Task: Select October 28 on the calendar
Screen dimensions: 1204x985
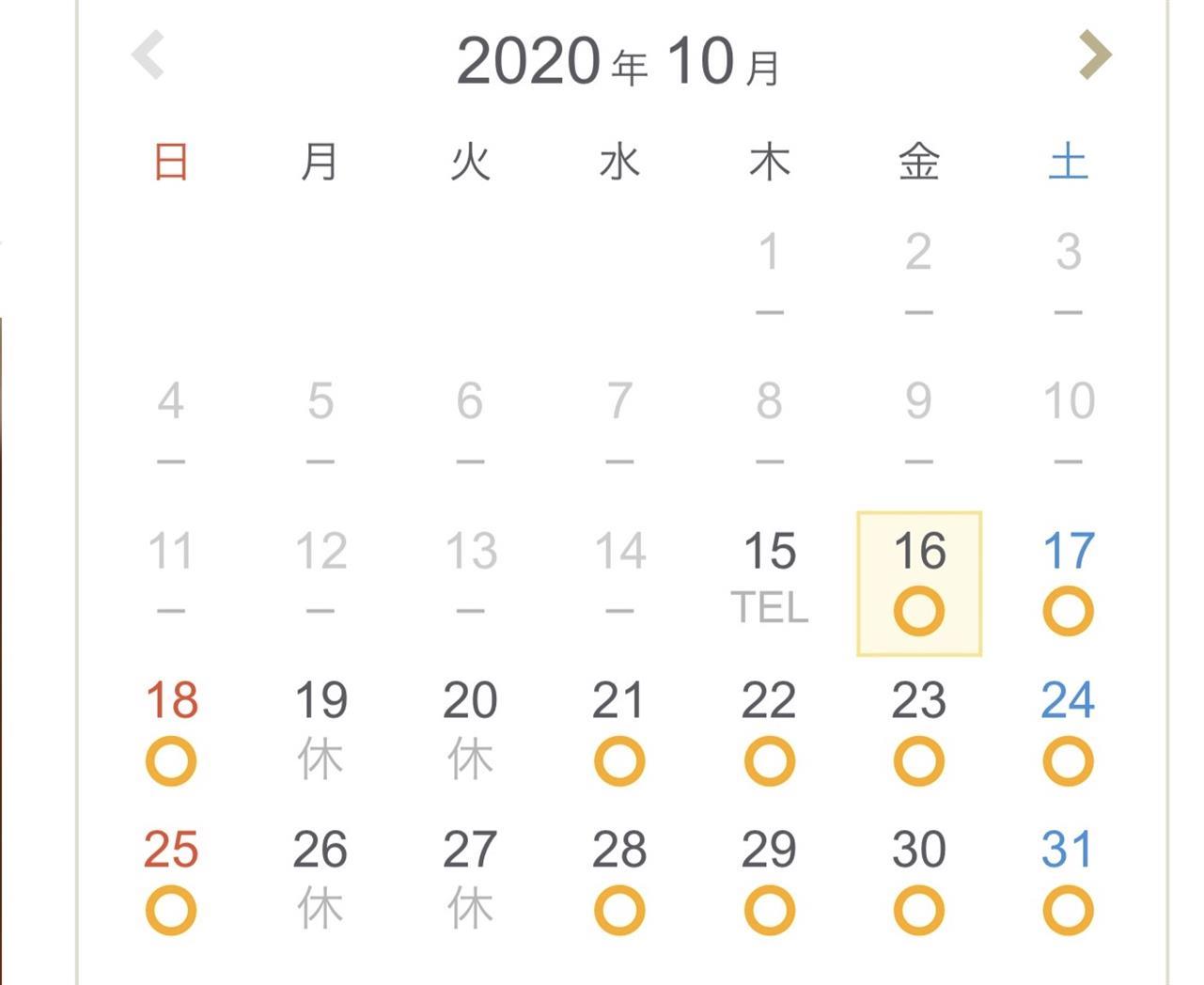Action: [x=619, y=882]
